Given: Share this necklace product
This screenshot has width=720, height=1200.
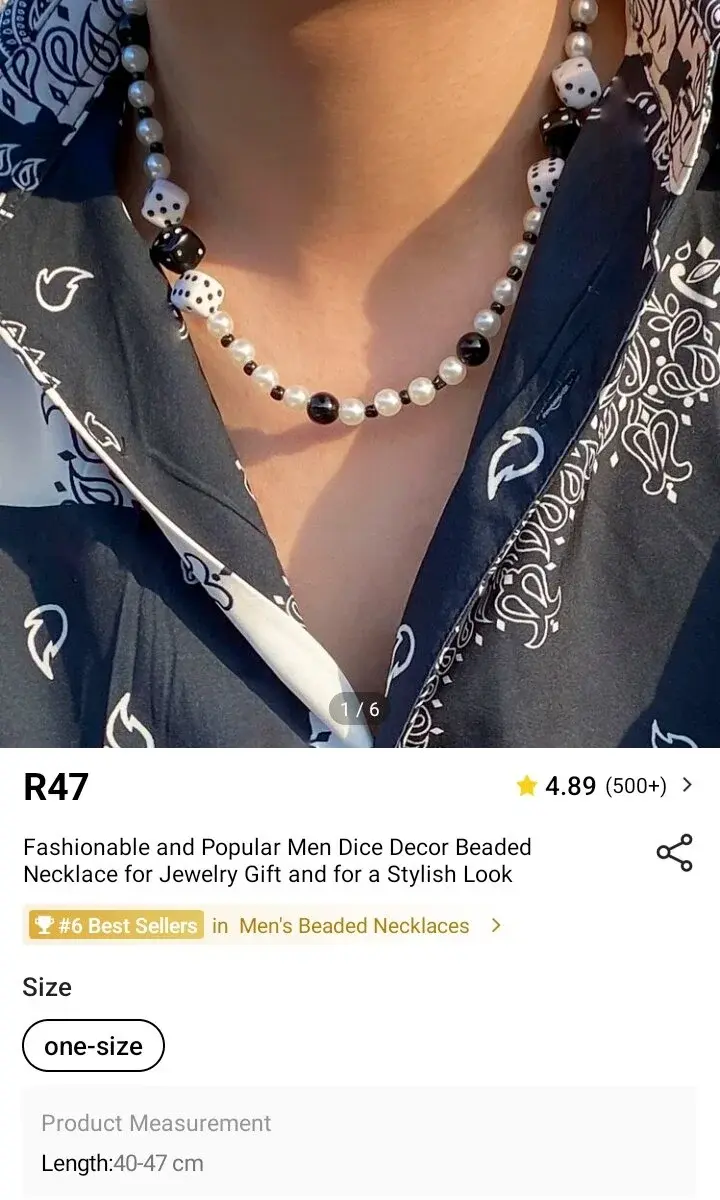Looking at the screenshot, I should point(674,852).
